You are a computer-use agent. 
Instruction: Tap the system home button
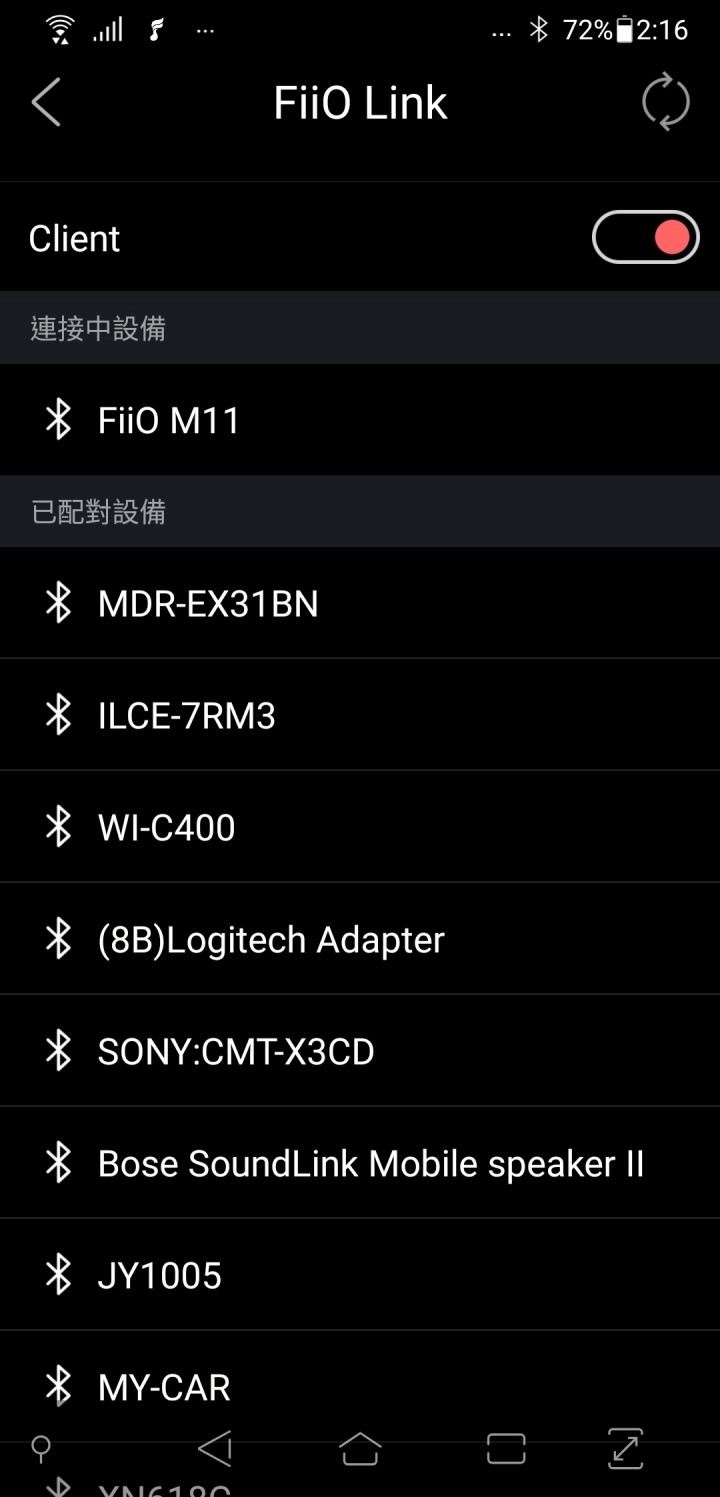pos(360,1448)
